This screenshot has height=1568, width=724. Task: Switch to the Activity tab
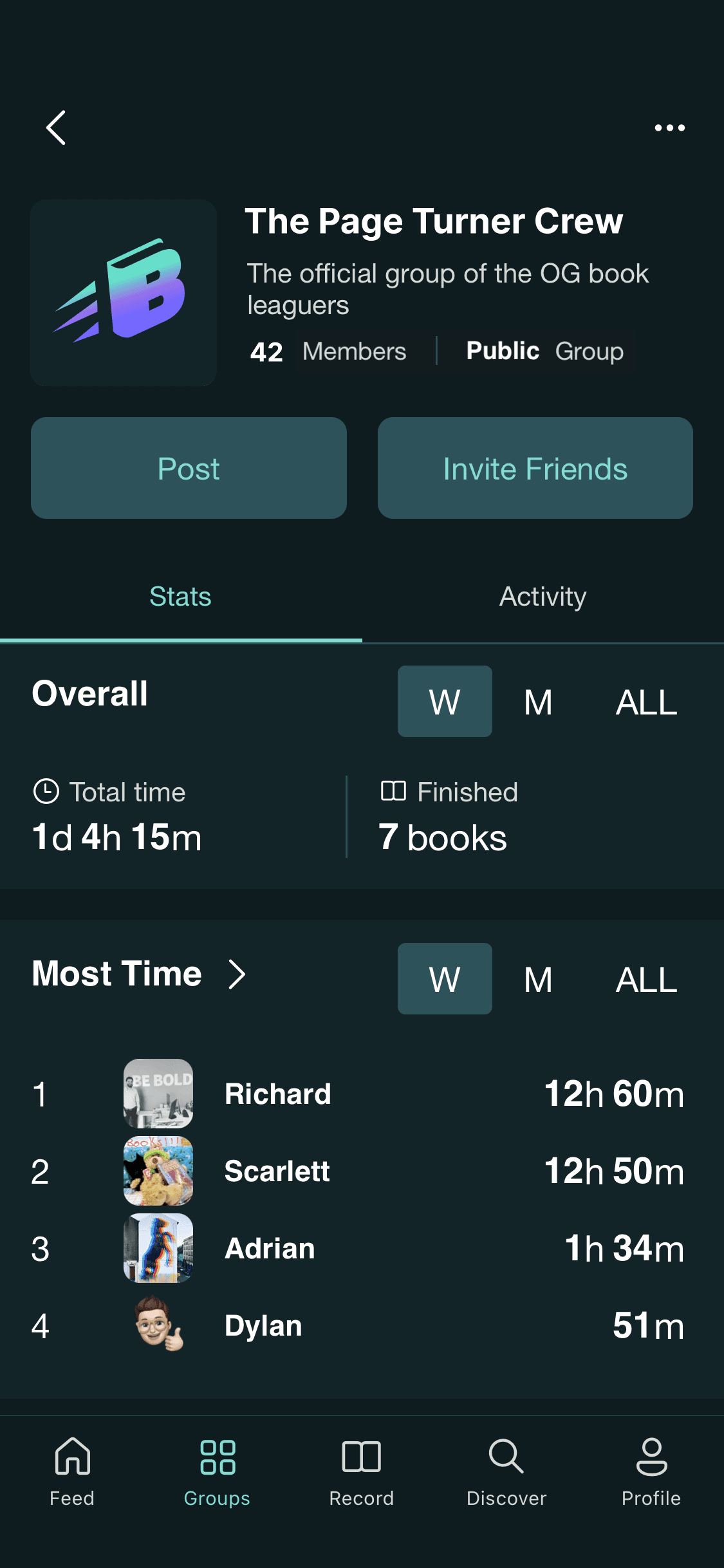tap(543, 597)
